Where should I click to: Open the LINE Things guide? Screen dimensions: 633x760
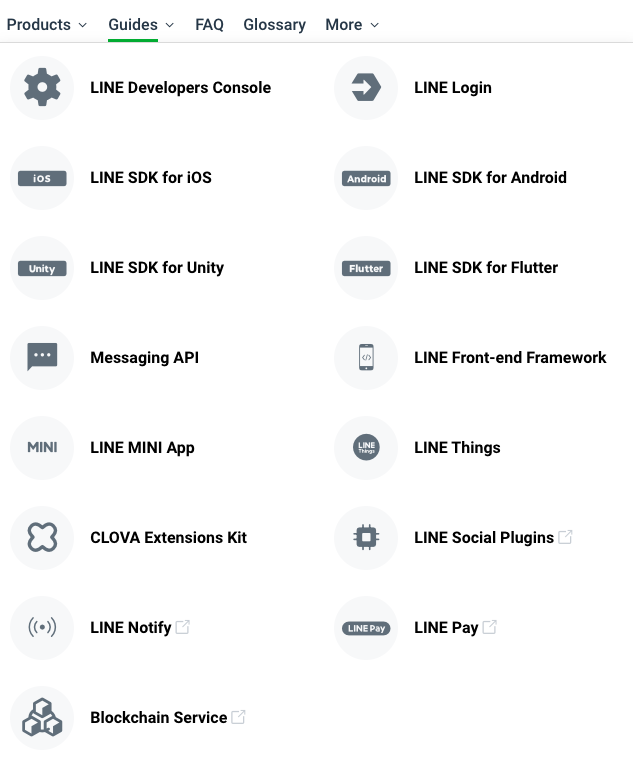[x=457, y=448]
